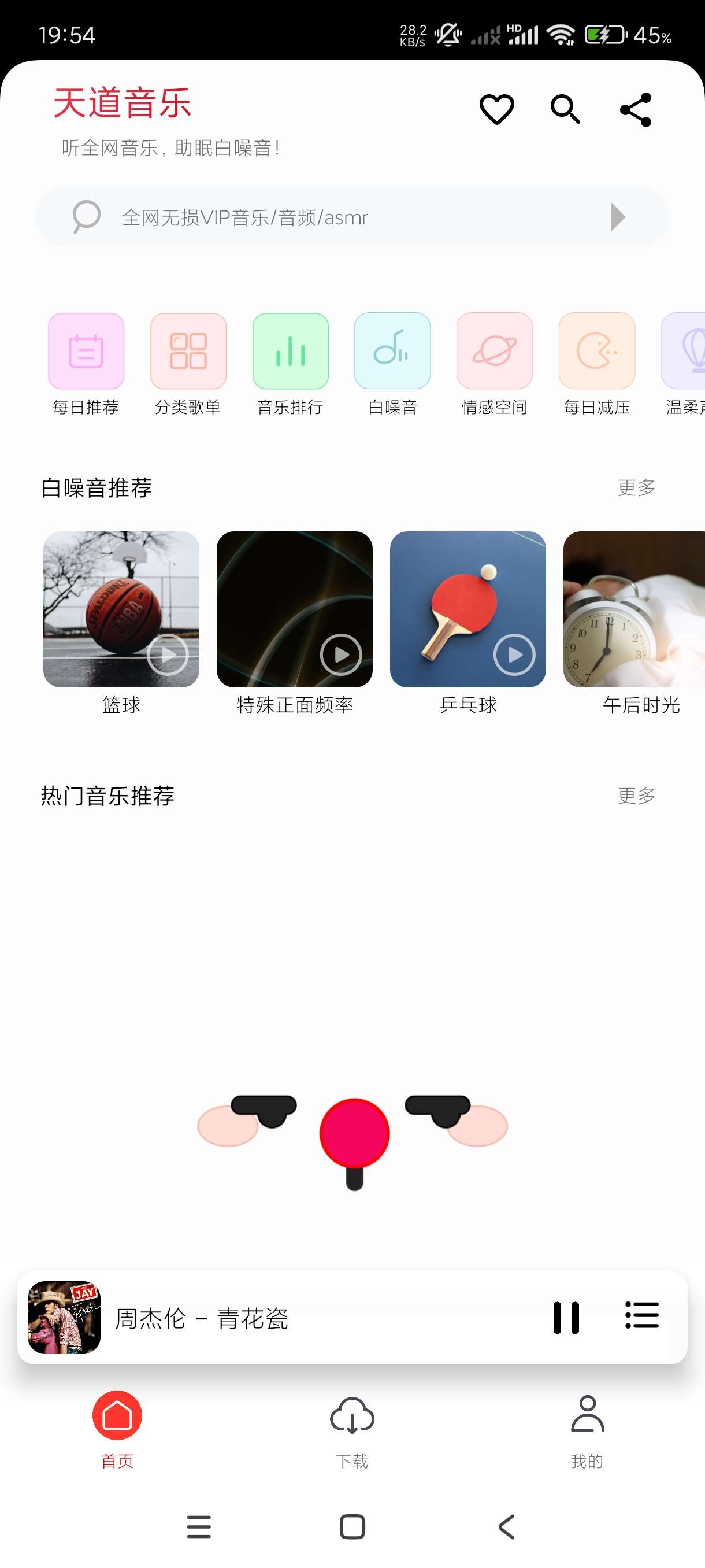View 音乐排行 charts

tap(290, 351)
